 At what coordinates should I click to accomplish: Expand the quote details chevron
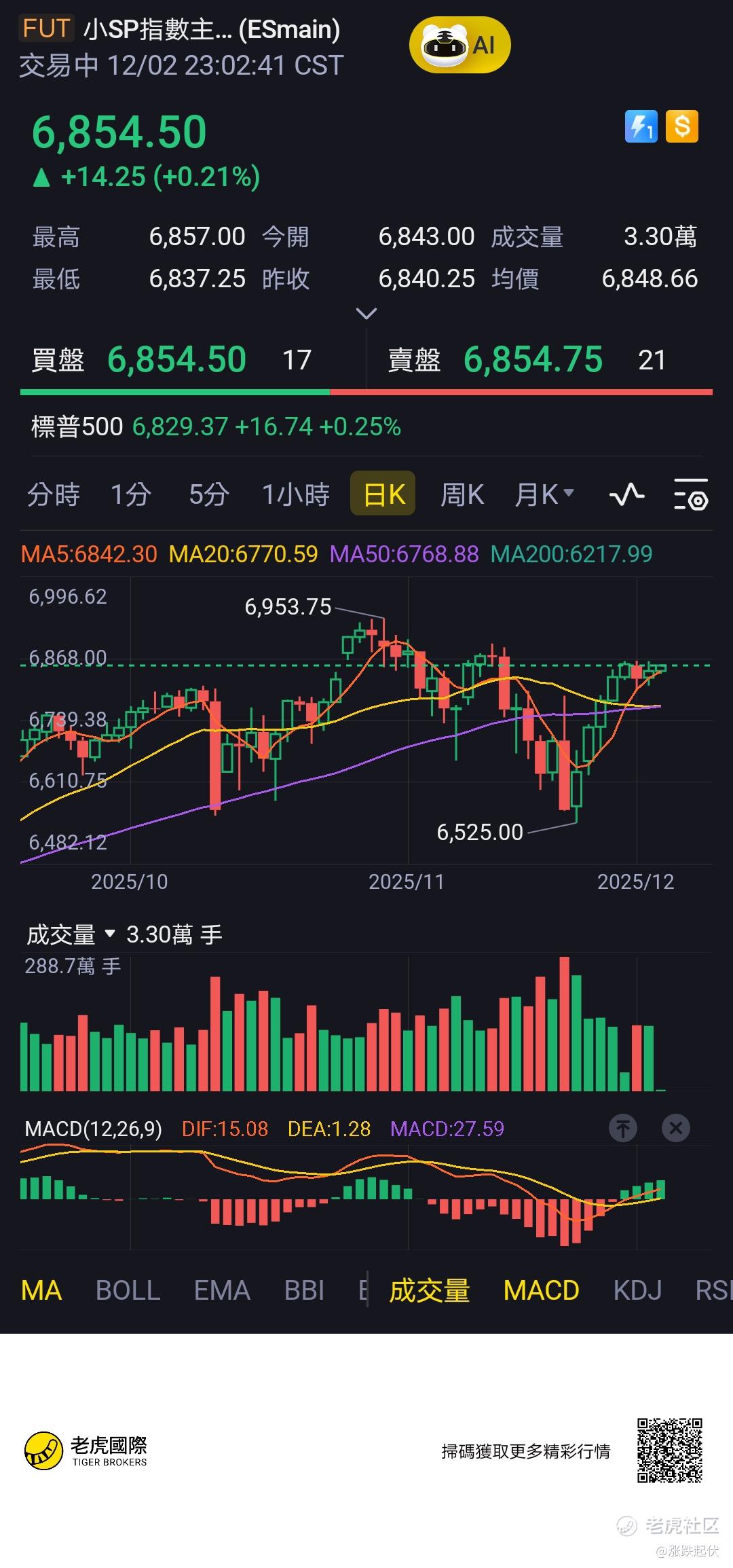[366, 314]
